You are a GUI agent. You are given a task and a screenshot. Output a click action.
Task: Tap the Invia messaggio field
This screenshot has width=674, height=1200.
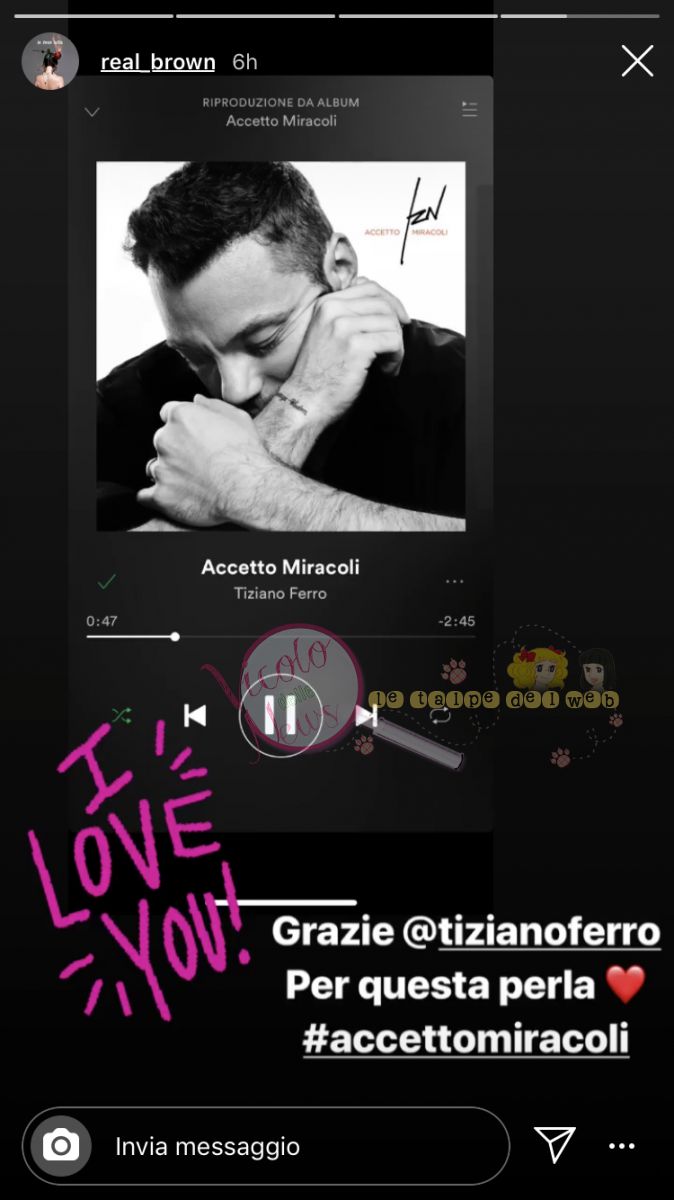pos(300,1146)
